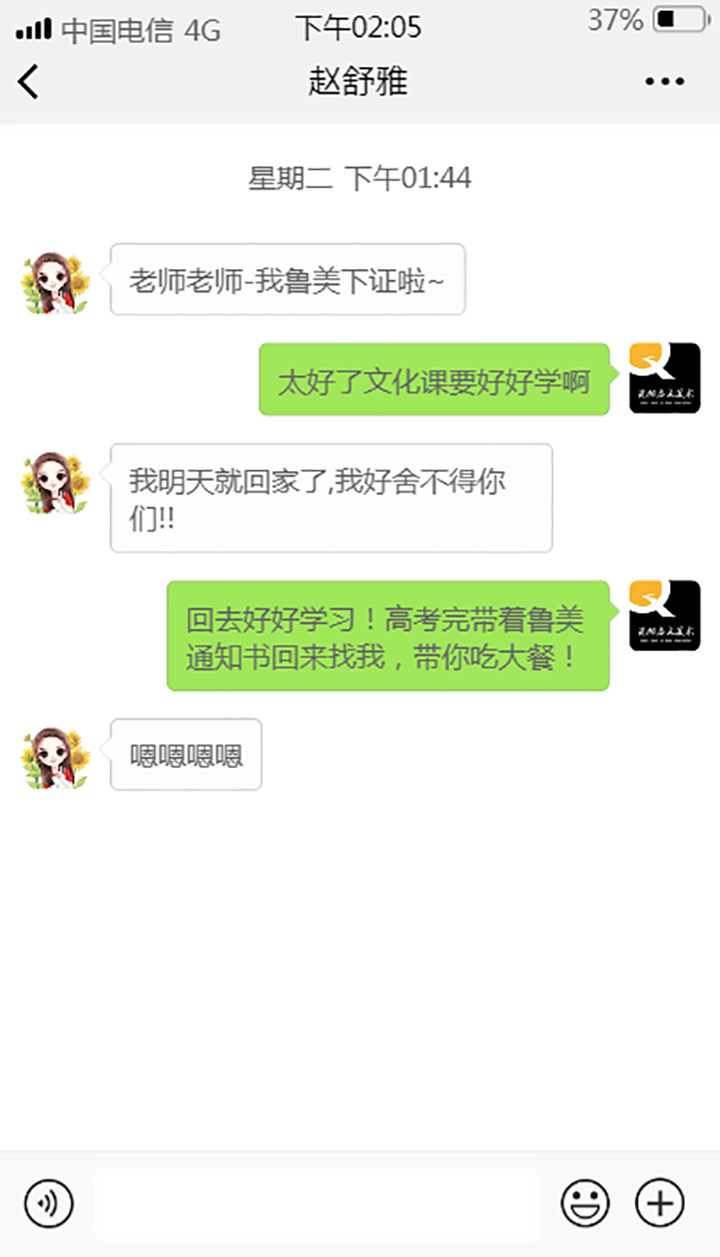Tap my avatar beside 太好了文化课要好好学啊
This screenshot has height=1257, width=720.
coord(664,378)
